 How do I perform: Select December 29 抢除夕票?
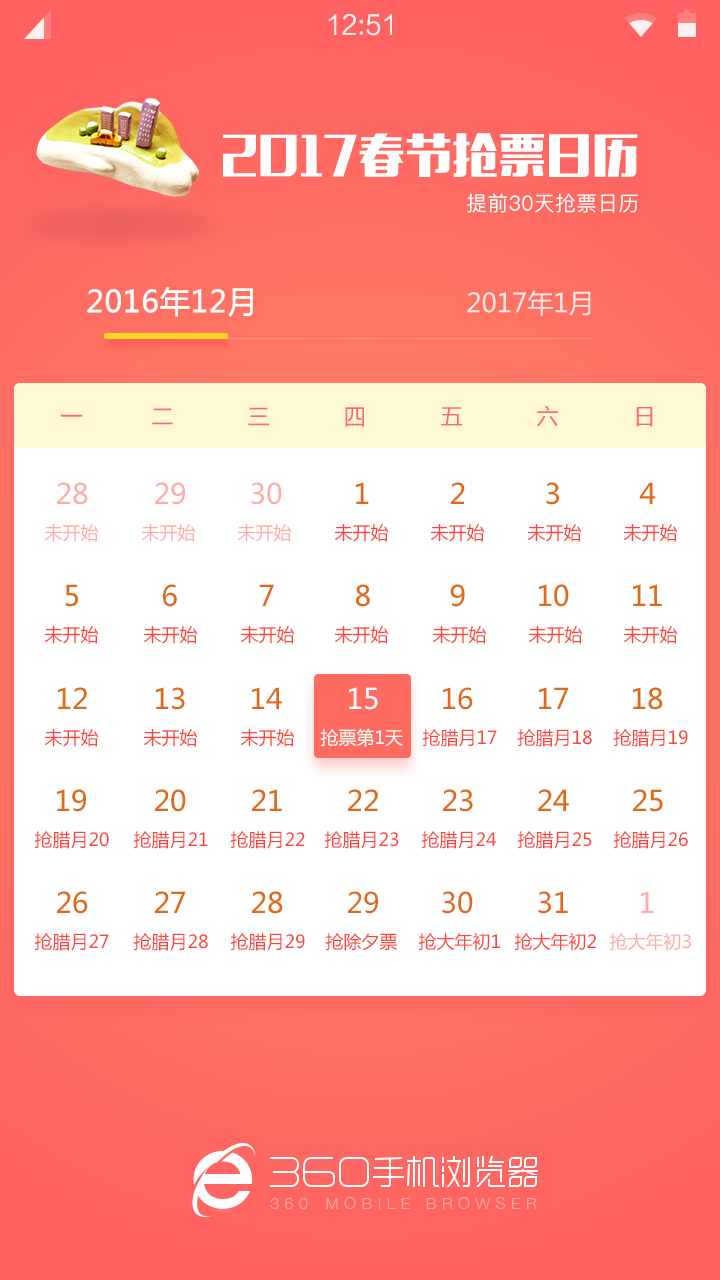(x=362, y=920)
